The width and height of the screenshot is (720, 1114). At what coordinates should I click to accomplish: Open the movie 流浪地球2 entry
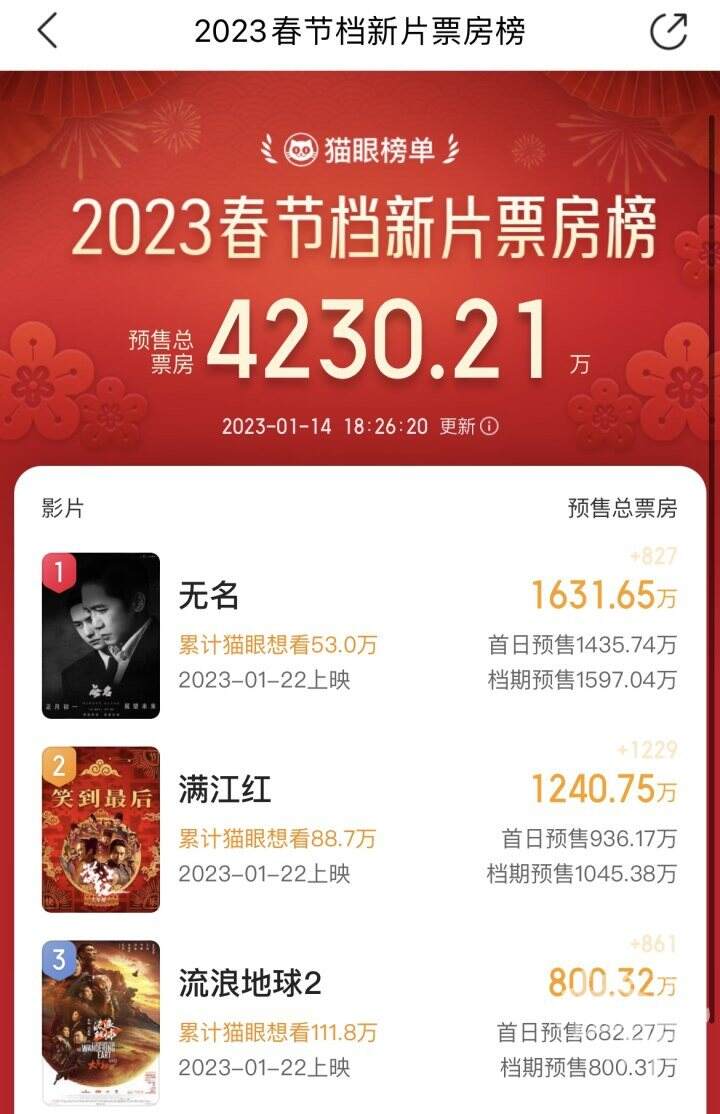click(x=250, y=984)
